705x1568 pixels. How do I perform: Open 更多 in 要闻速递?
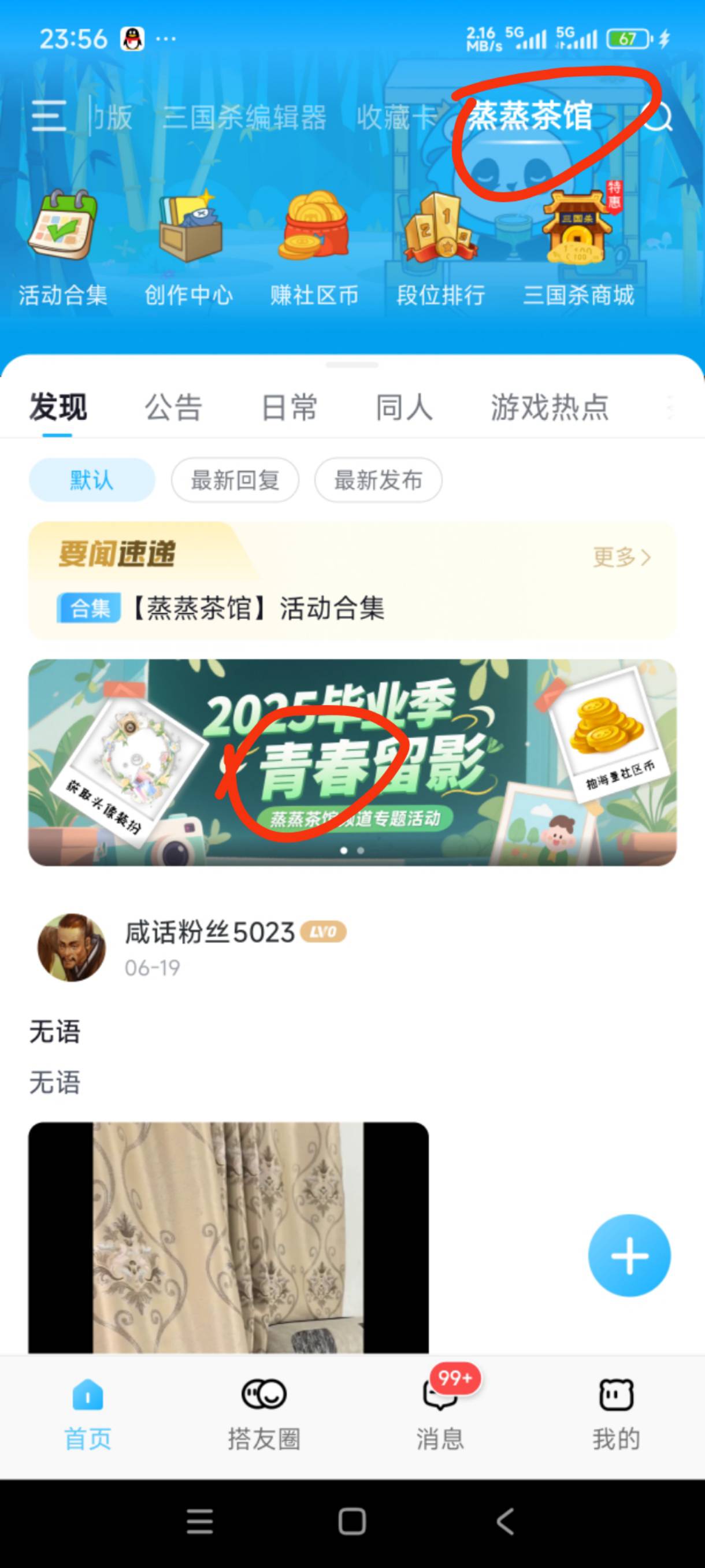(x=622, y=557)
